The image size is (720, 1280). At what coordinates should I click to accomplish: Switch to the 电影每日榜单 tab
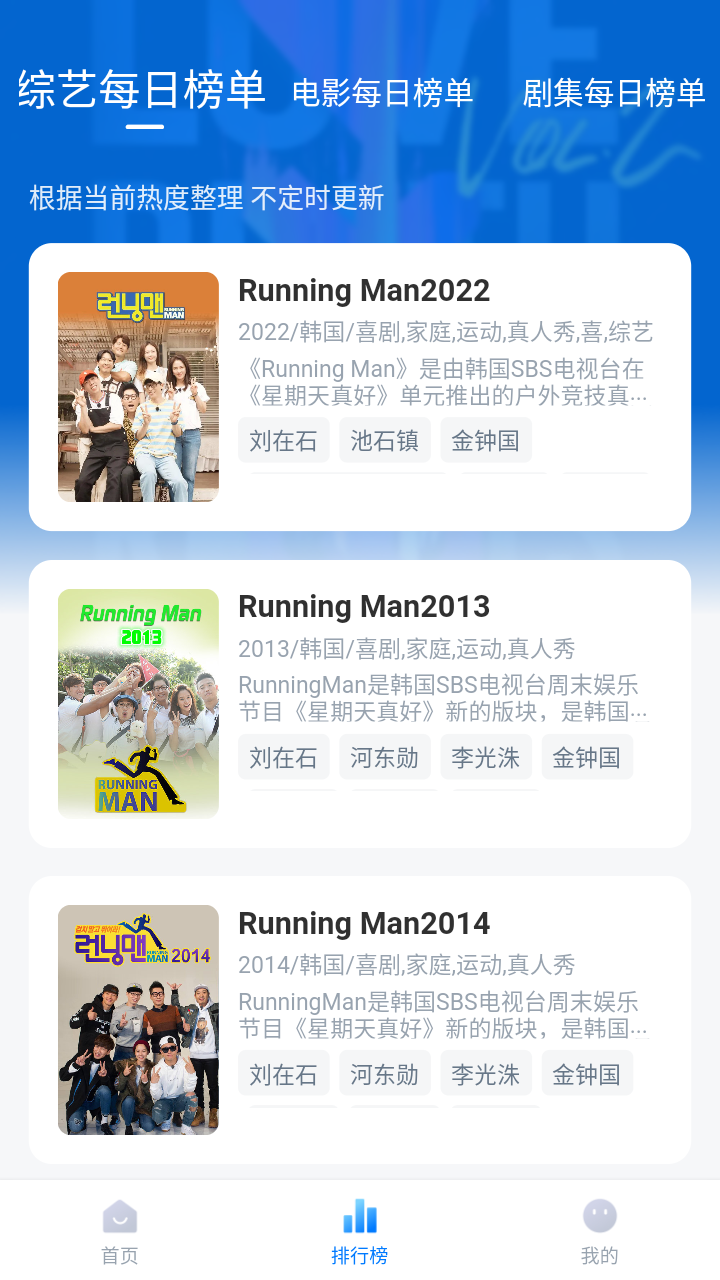click(x=382, y=93)
